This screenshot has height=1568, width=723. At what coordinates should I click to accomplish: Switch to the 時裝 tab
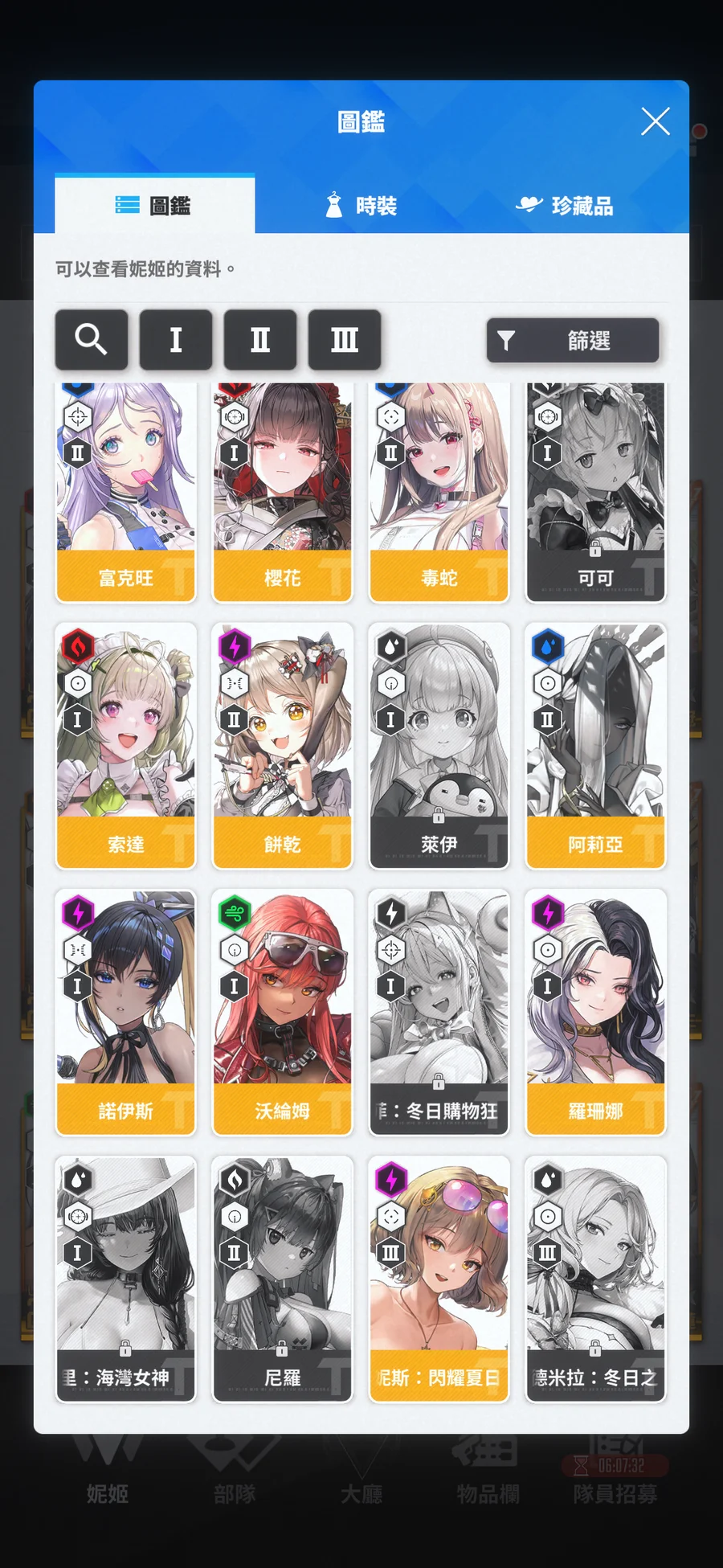tap(362, 206)
